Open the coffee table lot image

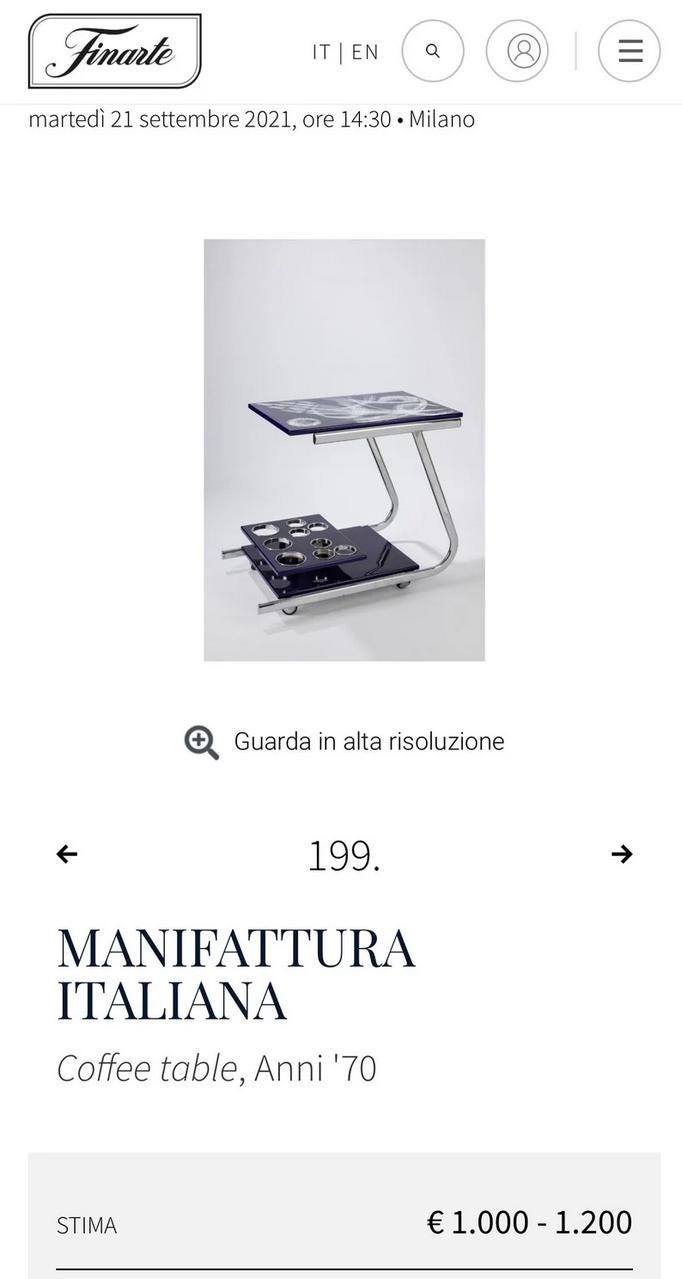344,450
